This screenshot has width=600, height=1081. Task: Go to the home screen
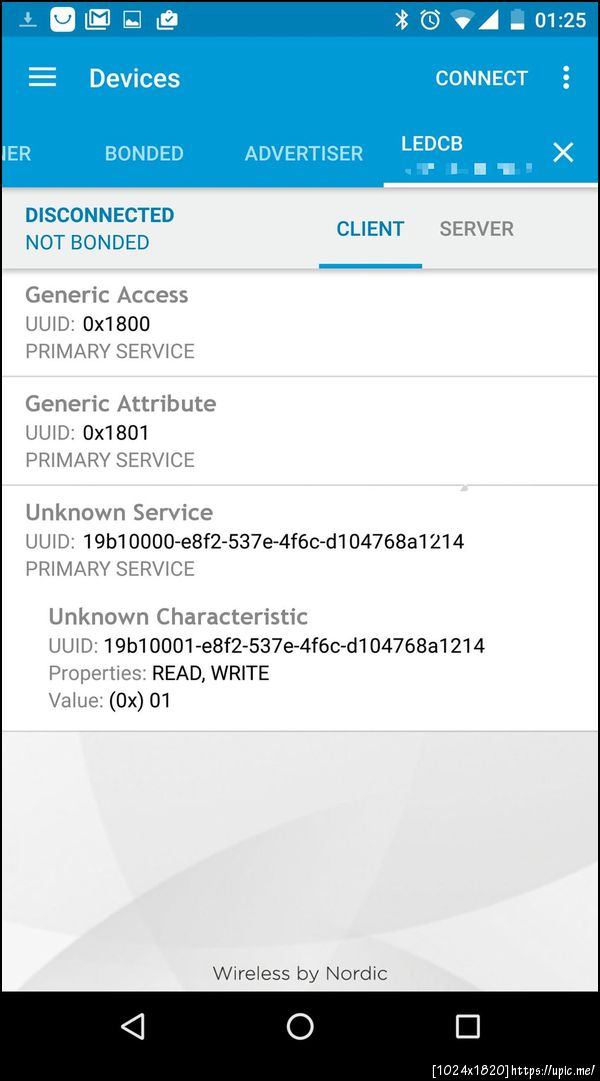point(300,1026)
